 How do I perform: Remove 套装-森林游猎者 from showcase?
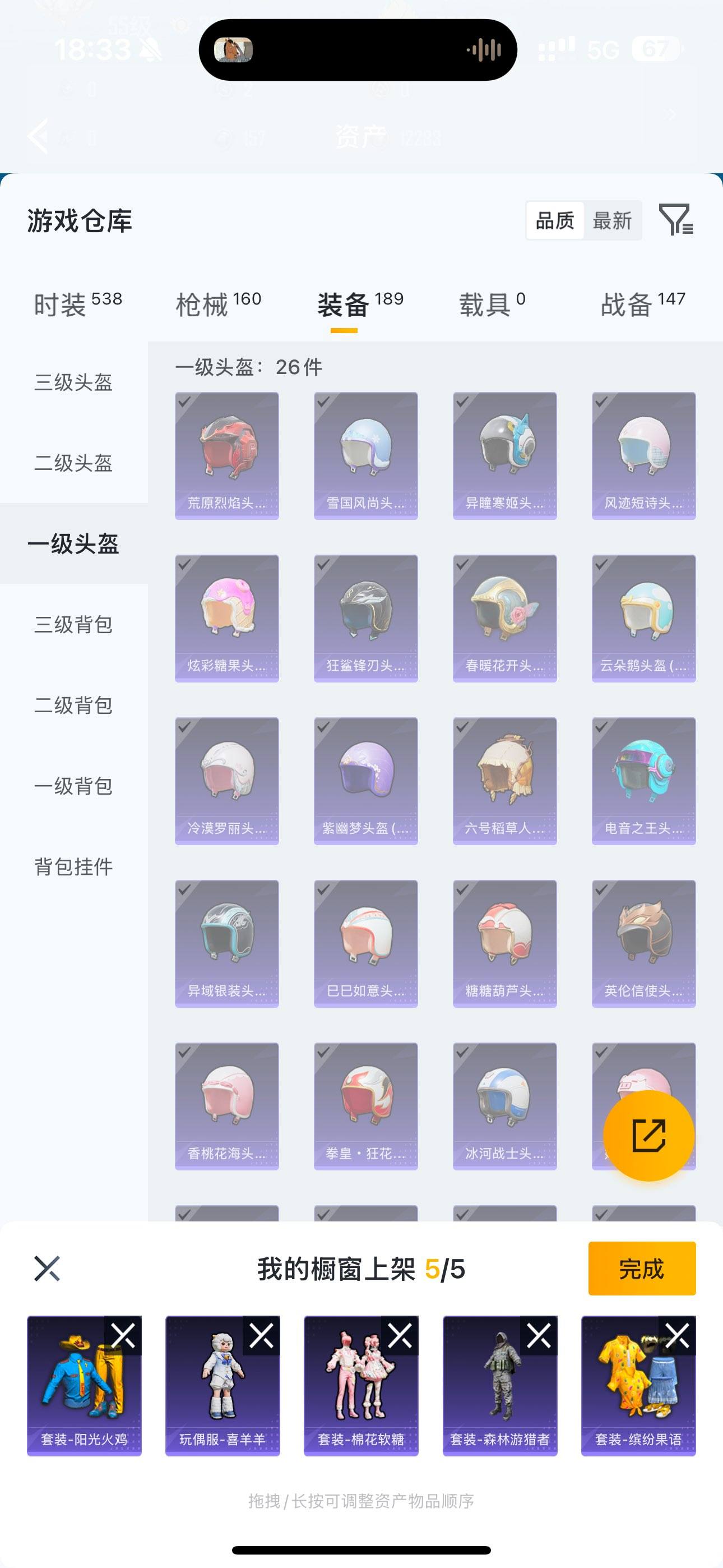[x=539, y=1336]
